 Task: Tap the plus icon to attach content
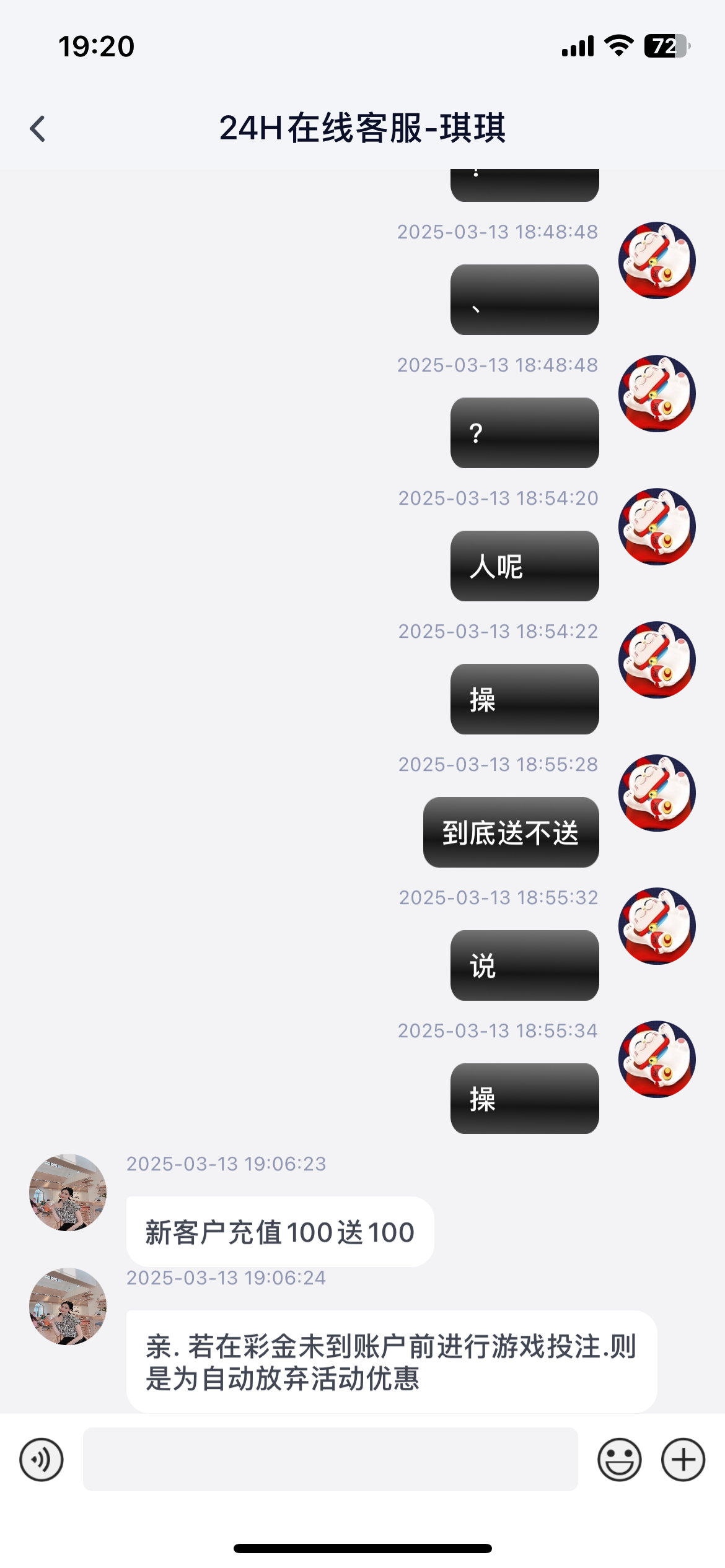coord(683,1459)
